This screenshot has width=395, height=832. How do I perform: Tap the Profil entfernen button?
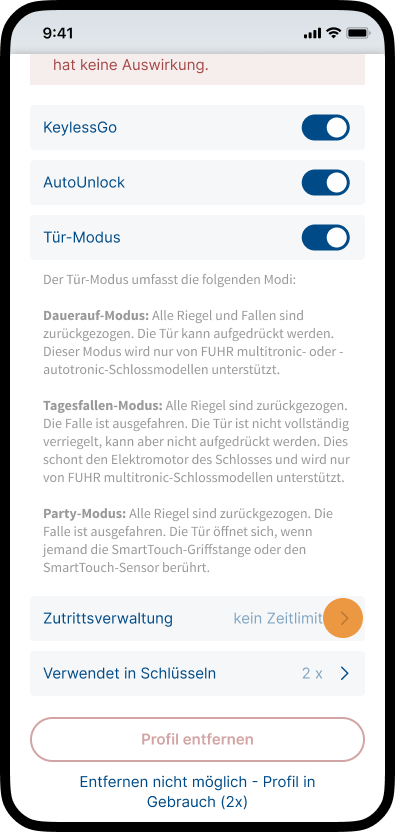click(x=198, y=739)
